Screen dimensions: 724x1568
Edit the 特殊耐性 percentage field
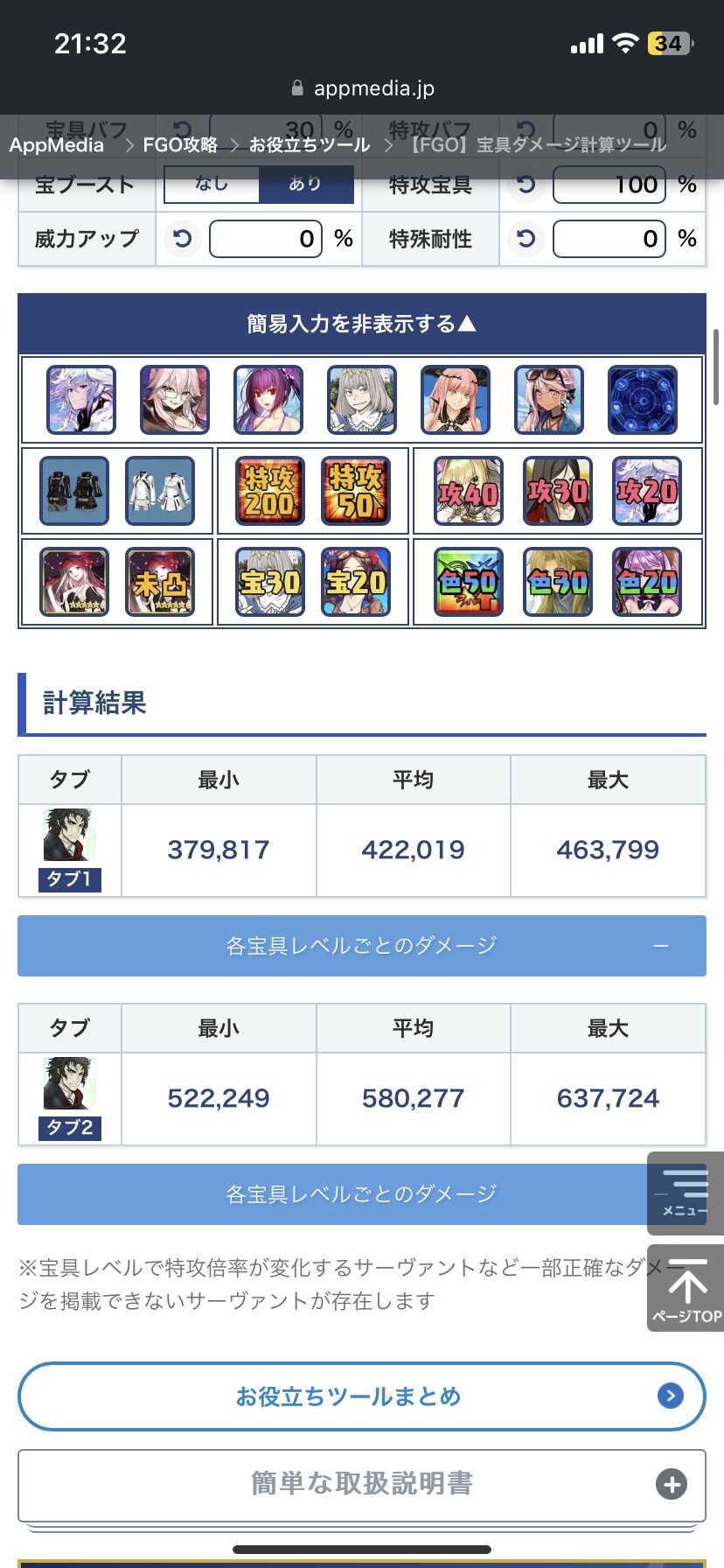(609, 239)
